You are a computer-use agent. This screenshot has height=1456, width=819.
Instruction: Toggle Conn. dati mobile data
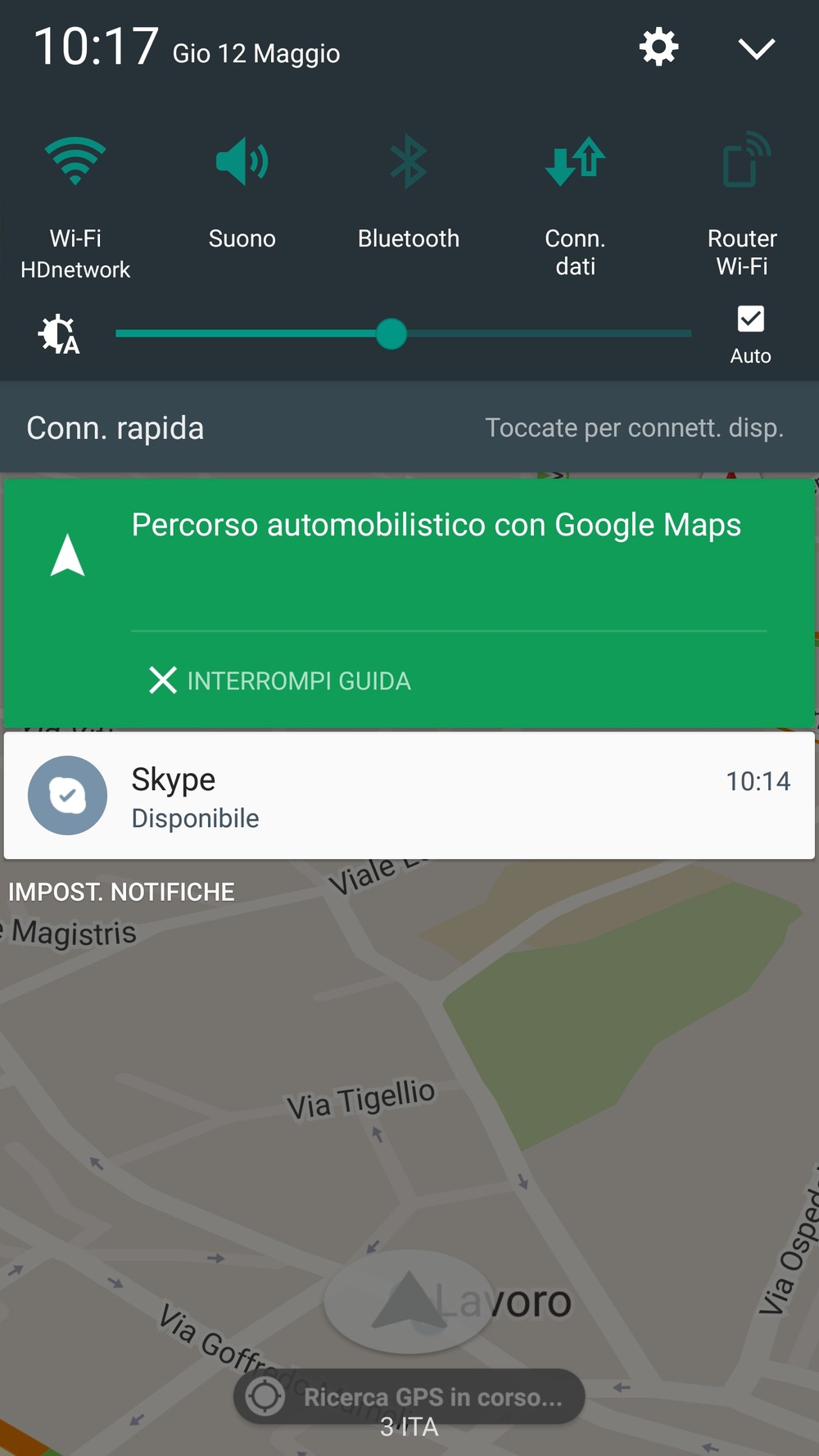(575, 206)
